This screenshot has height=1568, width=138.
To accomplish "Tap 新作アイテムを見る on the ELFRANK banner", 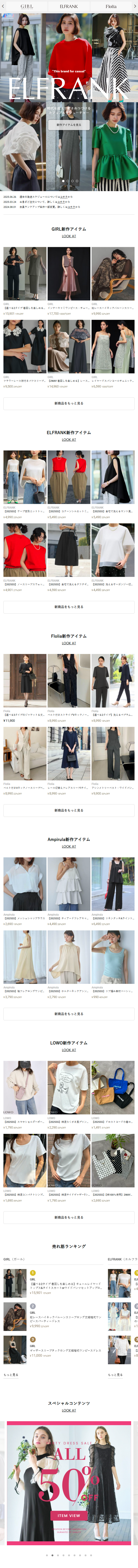I will (69, 125).
